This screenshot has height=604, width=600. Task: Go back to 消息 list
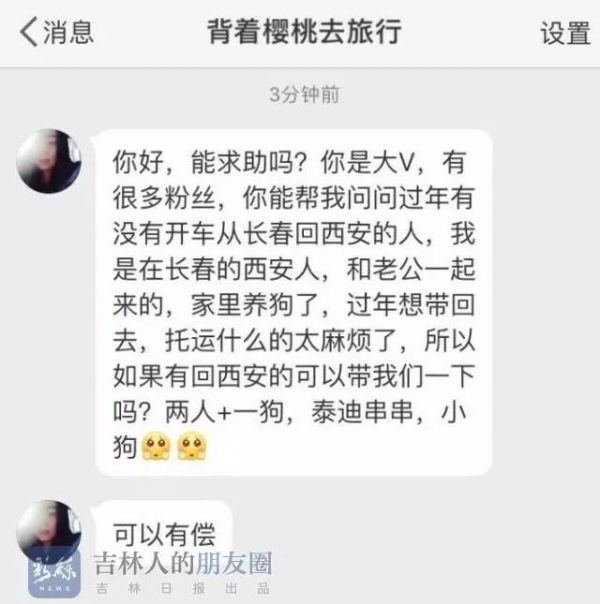56,31
